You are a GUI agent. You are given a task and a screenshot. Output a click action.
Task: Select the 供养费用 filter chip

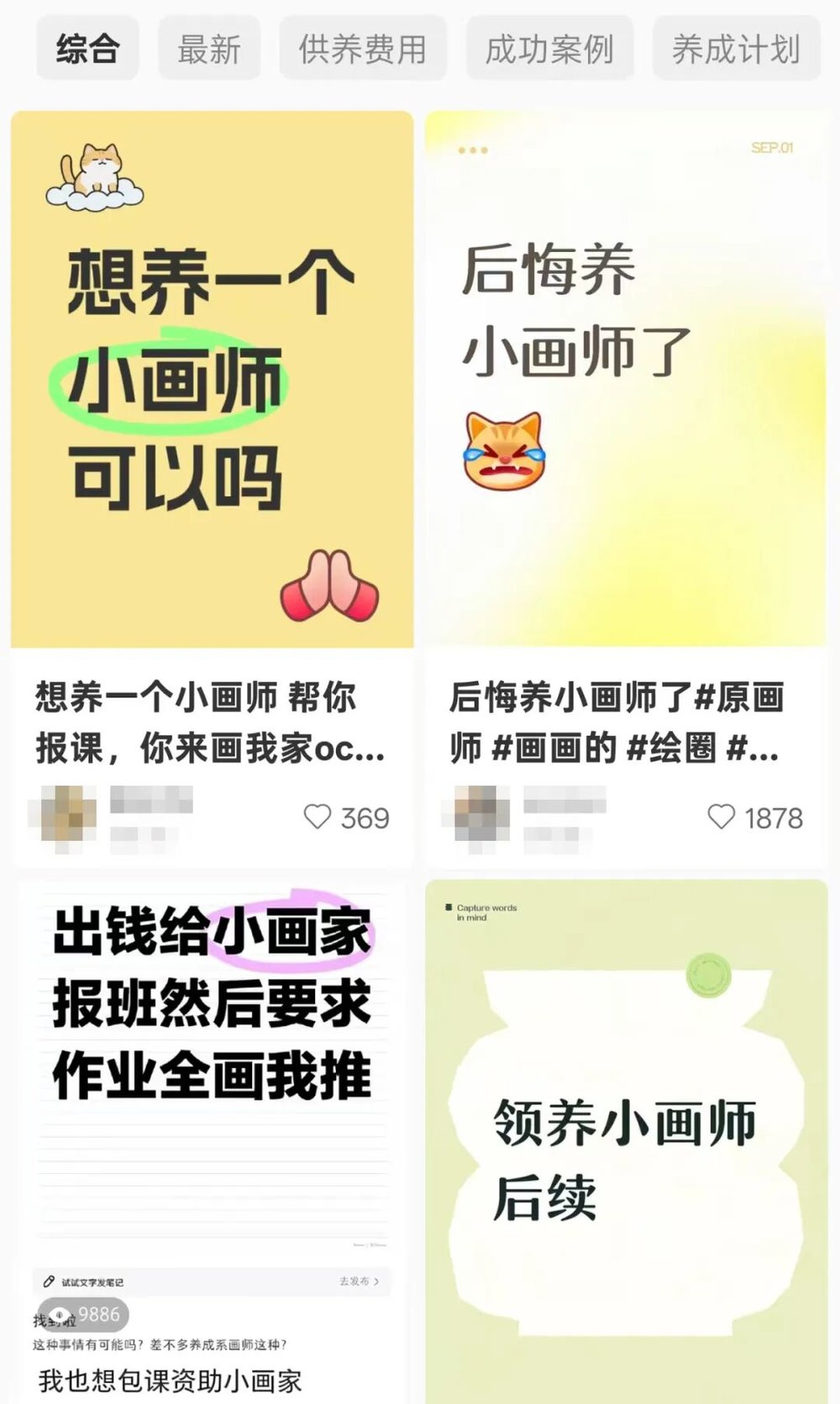point(363,49)
